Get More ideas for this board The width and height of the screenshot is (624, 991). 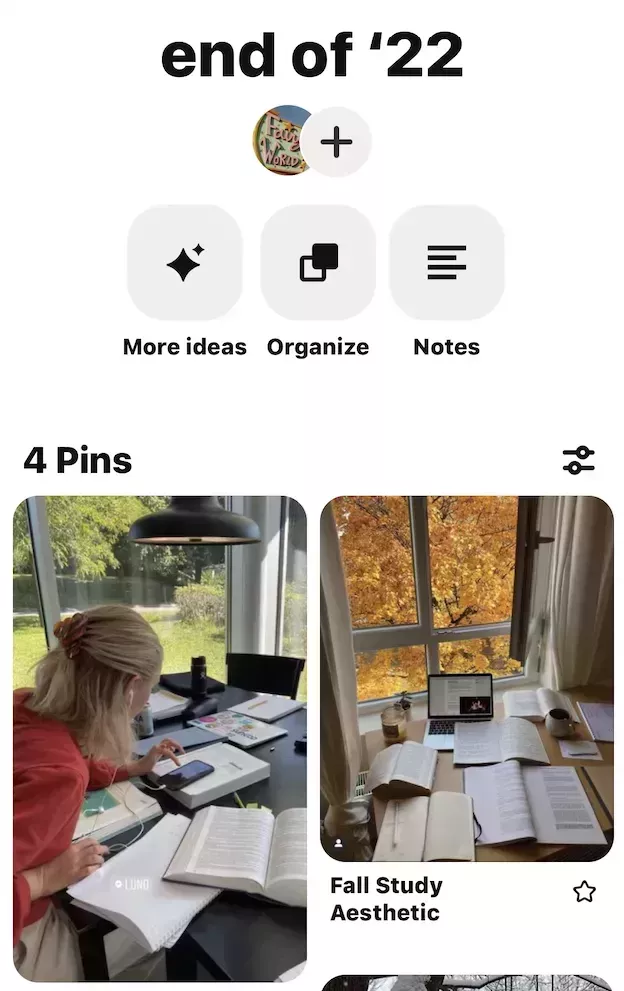coord(185,263)
